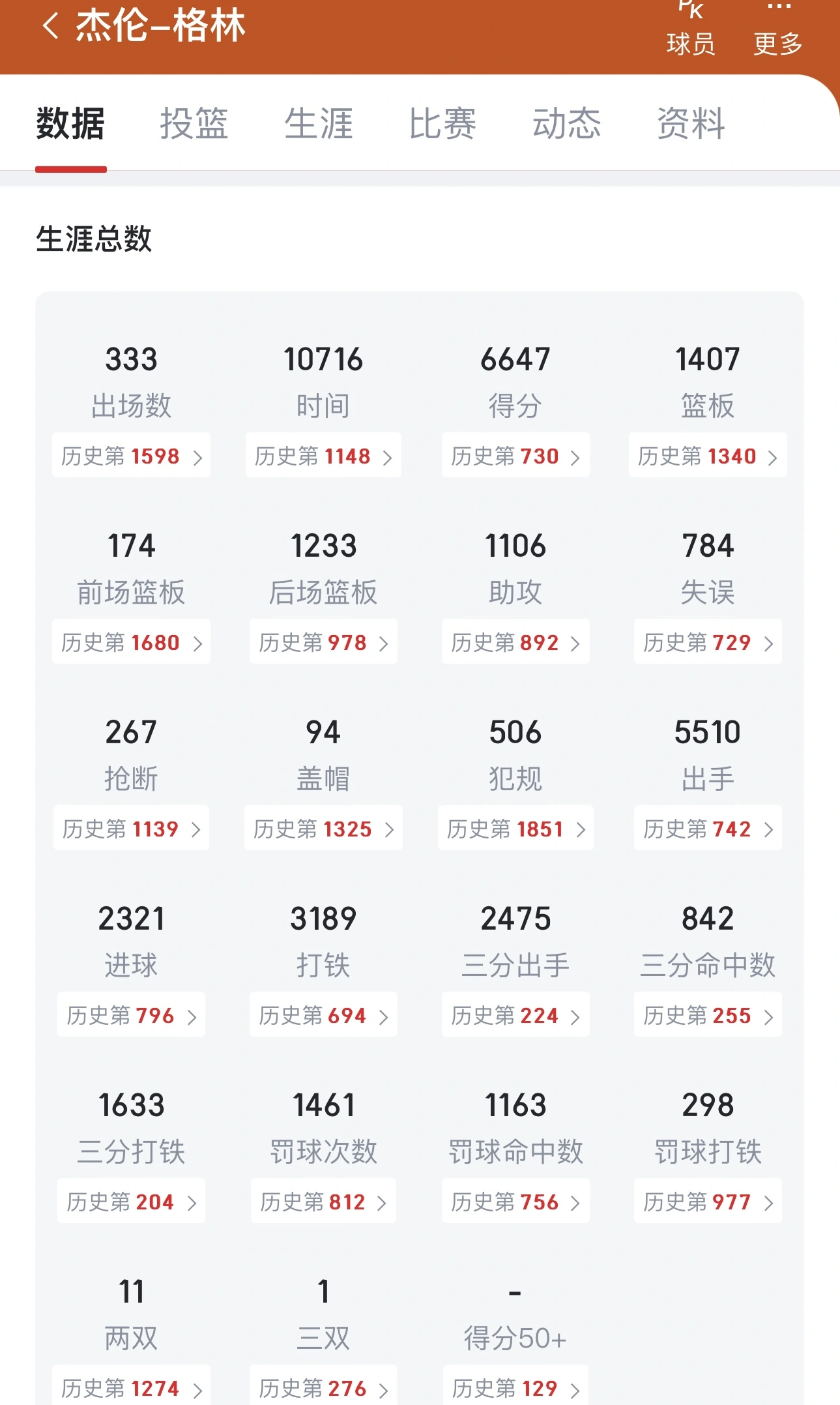The width and height of the screenshot is (840, 1405).
Task: Expand three-point attempts ranking 历史第224
Action: 515,1015
